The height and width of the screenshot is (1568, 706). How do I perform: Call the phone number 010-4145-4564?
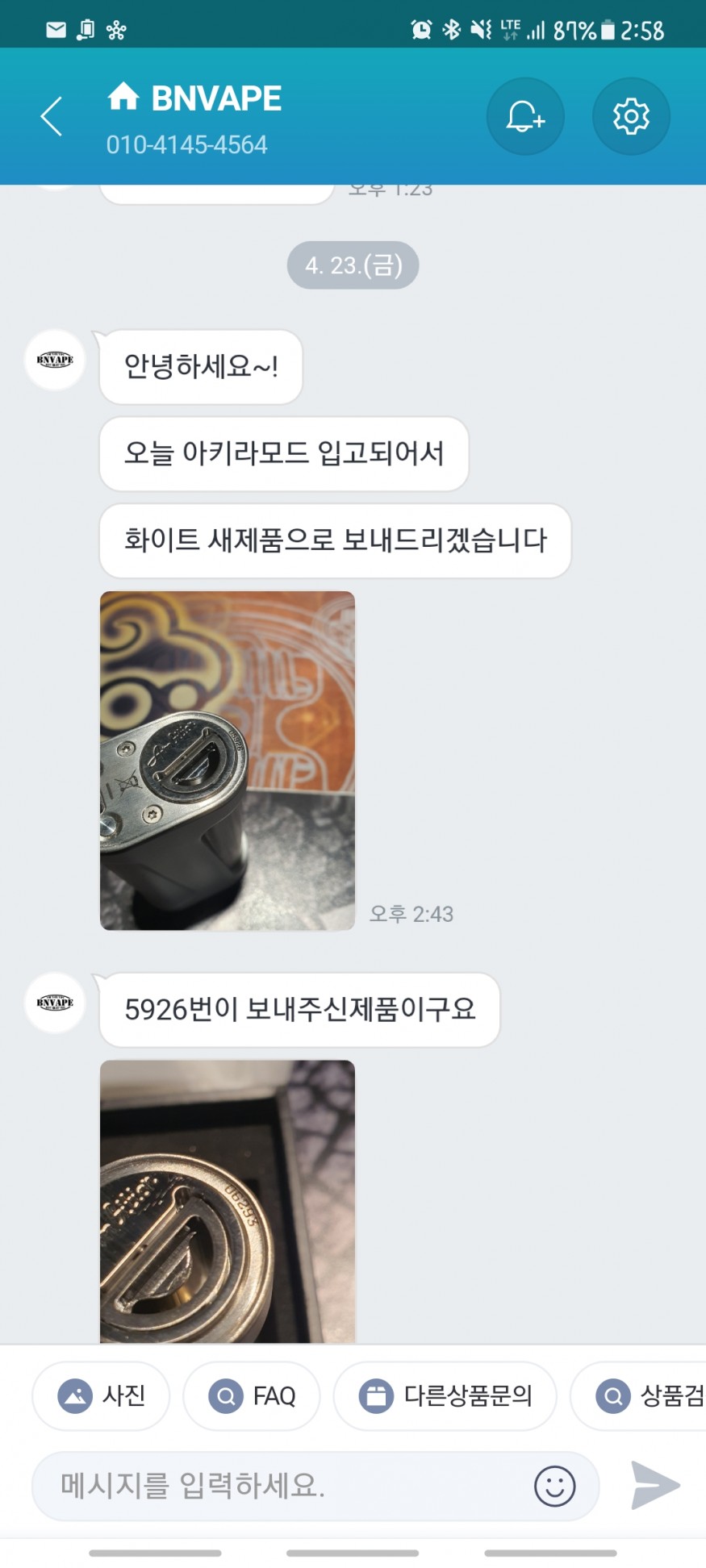[x=186, y=145]
